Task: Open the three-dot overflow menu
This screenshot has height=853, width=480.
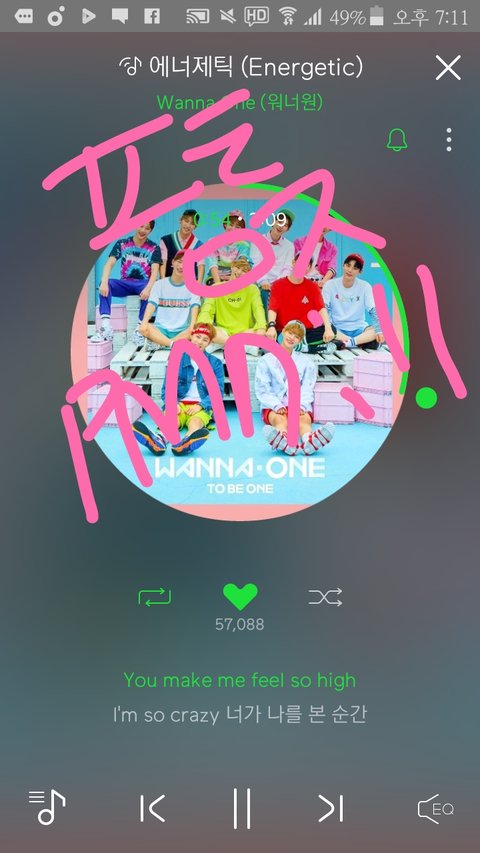Action: pos(448,140)
